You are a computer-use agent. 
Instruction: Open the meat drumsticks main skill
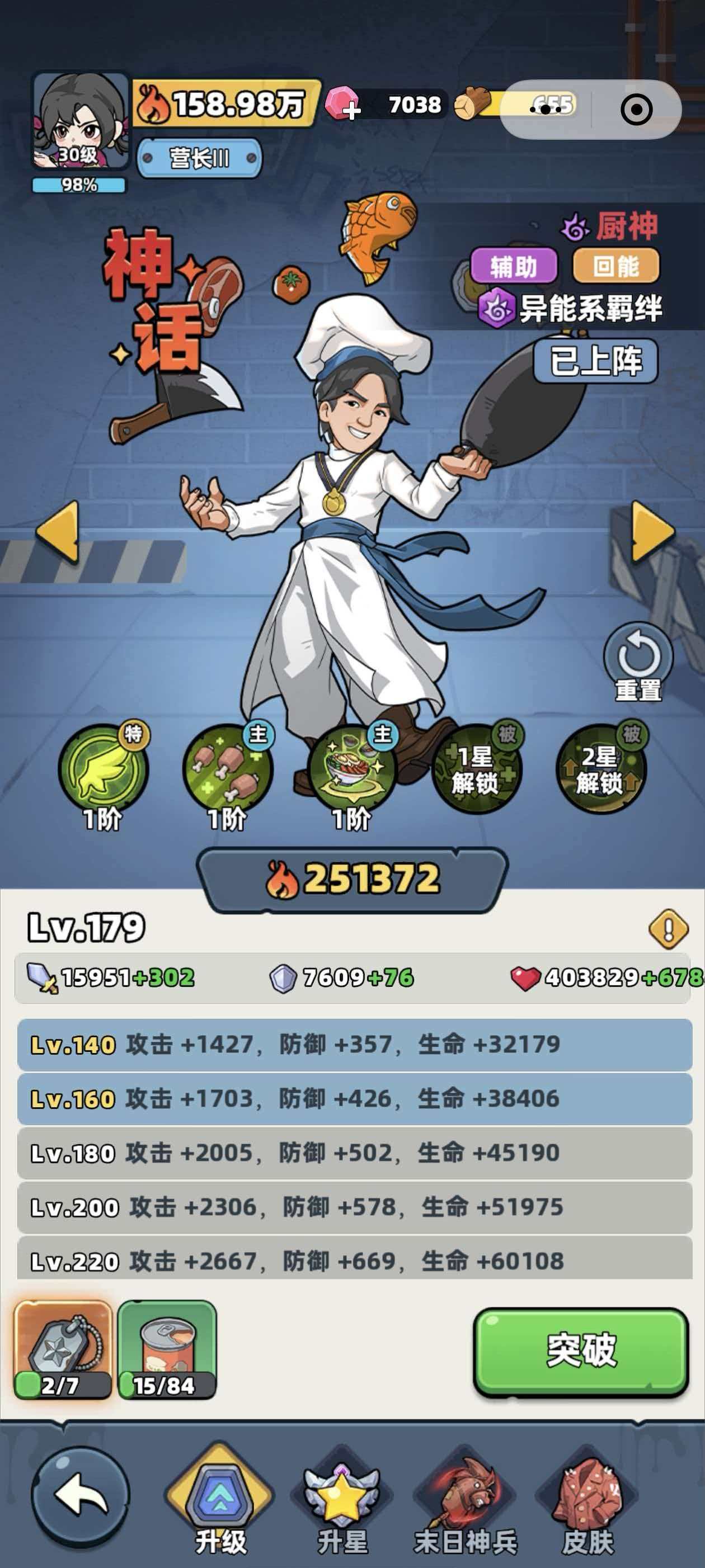pyautogui.click(x=227, y=769)
